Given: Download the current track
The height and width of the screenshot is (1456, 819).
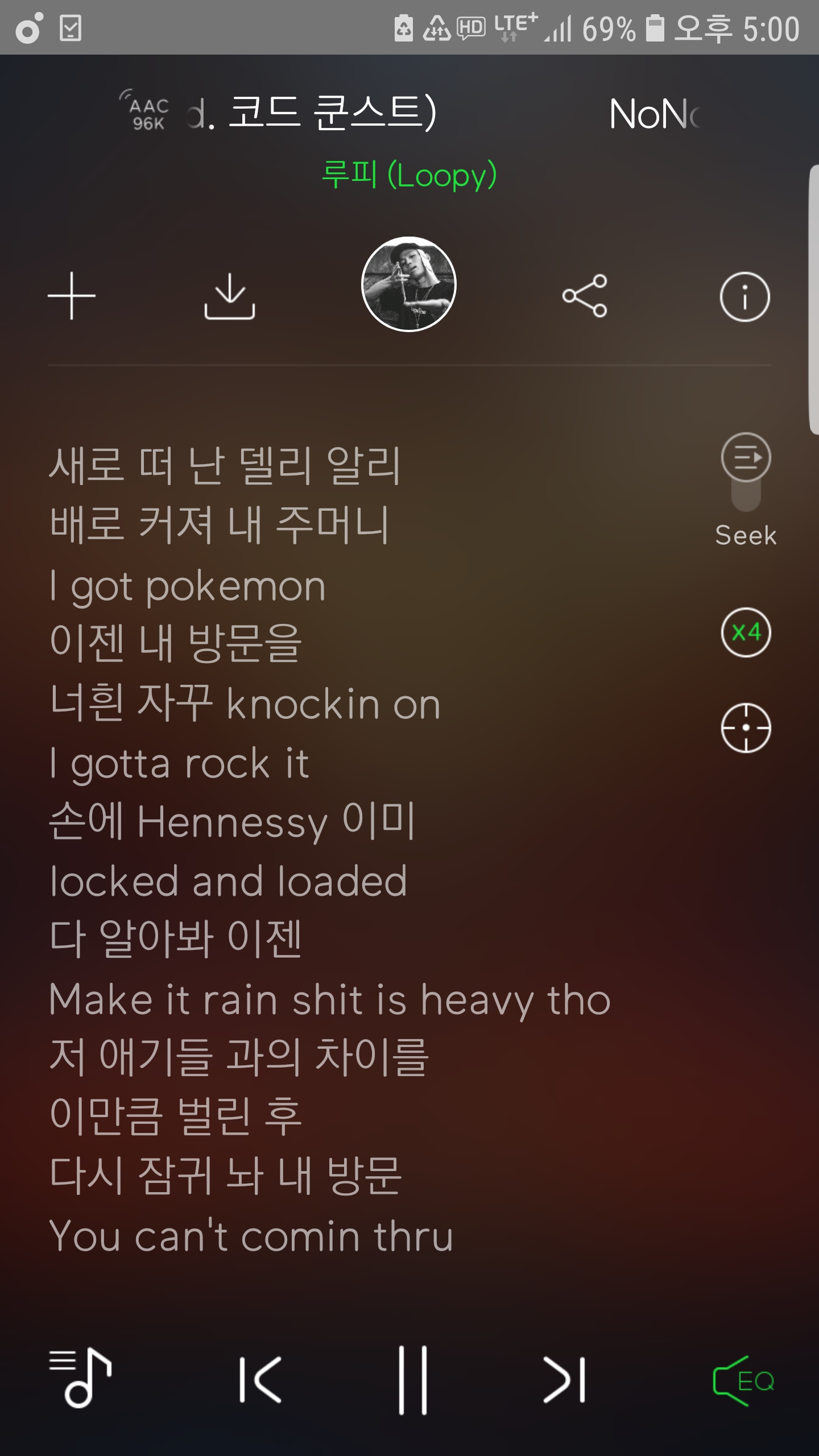Looking at the screenshot, I should (x=229, y=296).
